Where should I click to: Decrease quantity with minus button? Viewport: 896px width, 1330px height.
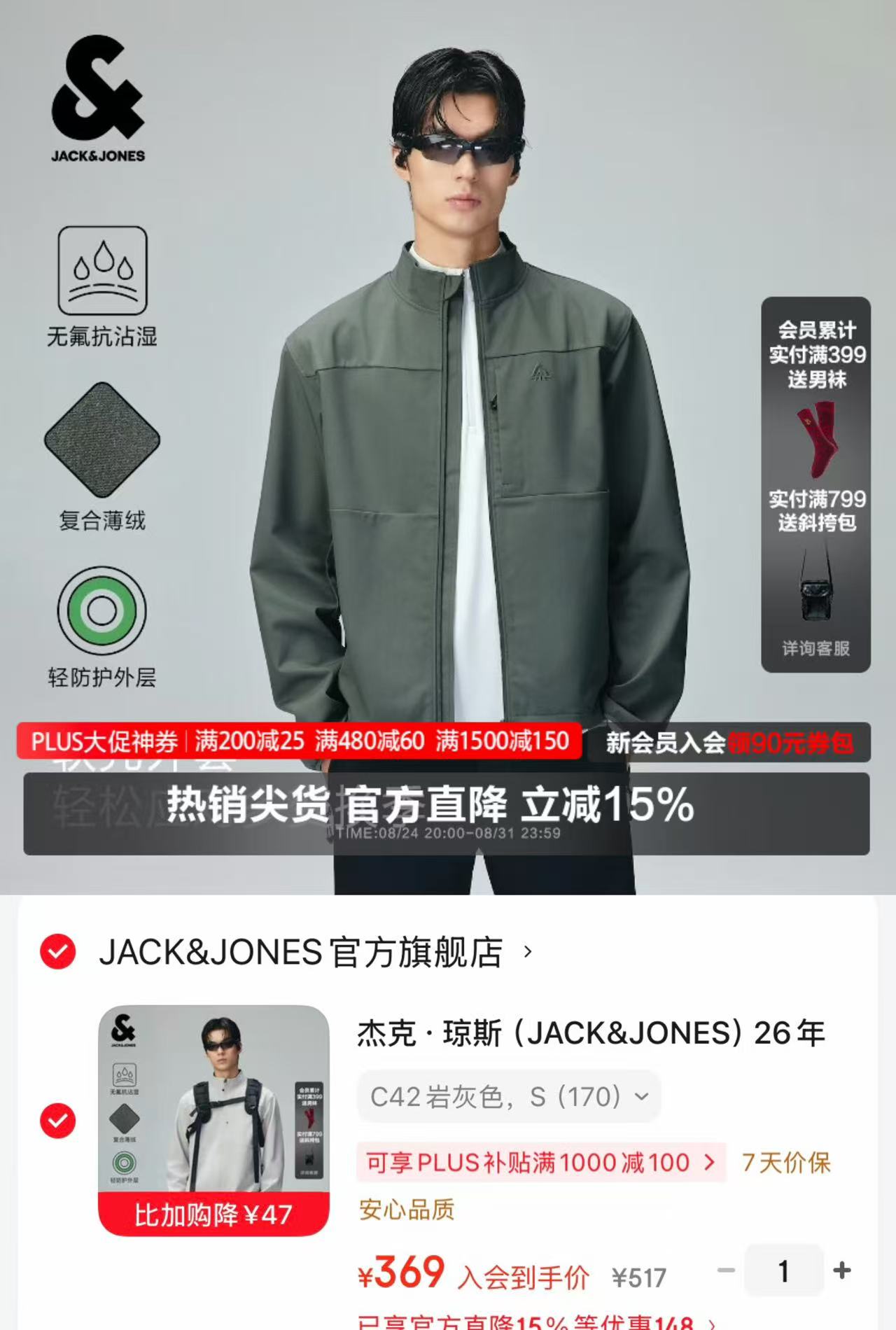tap(727, 1270)
